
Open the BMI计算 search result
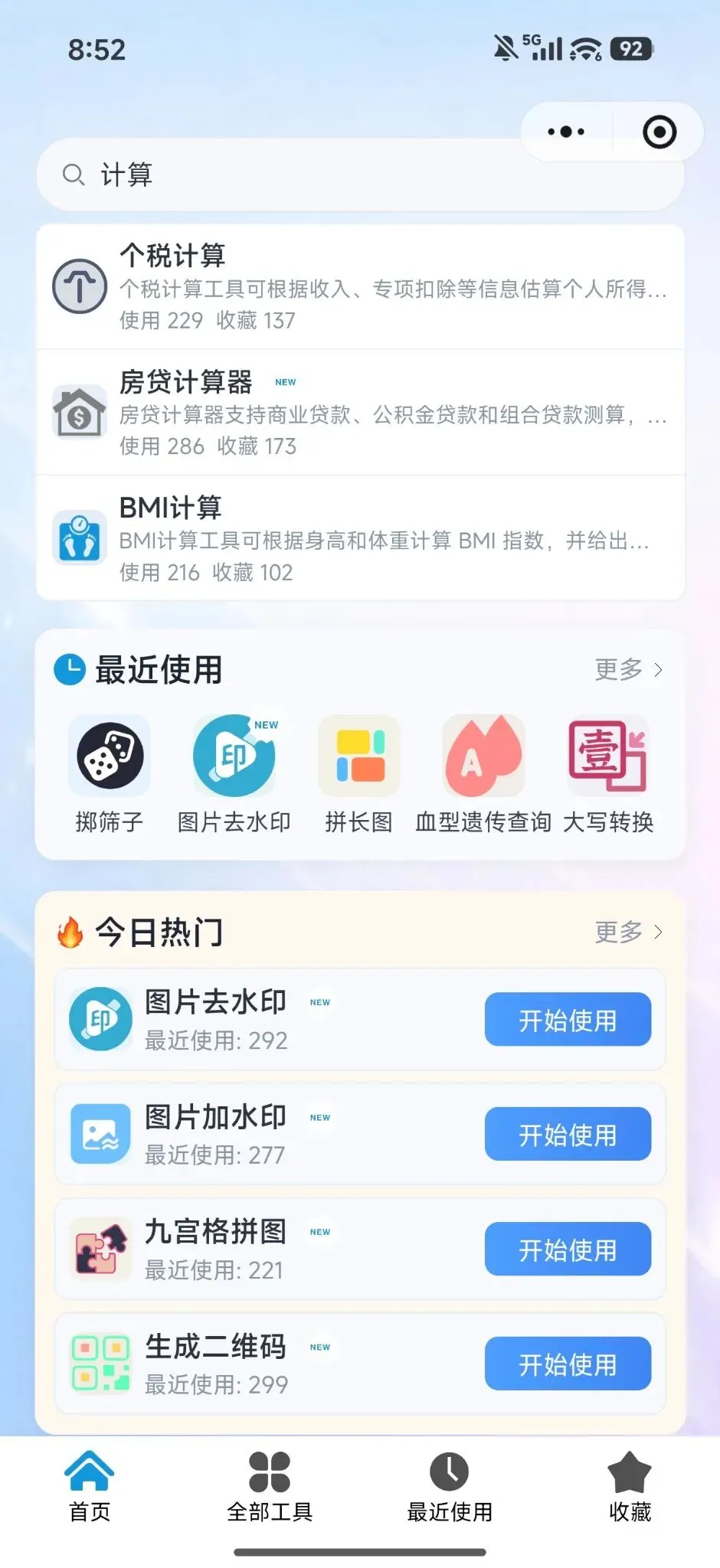(x=360, y=538)
